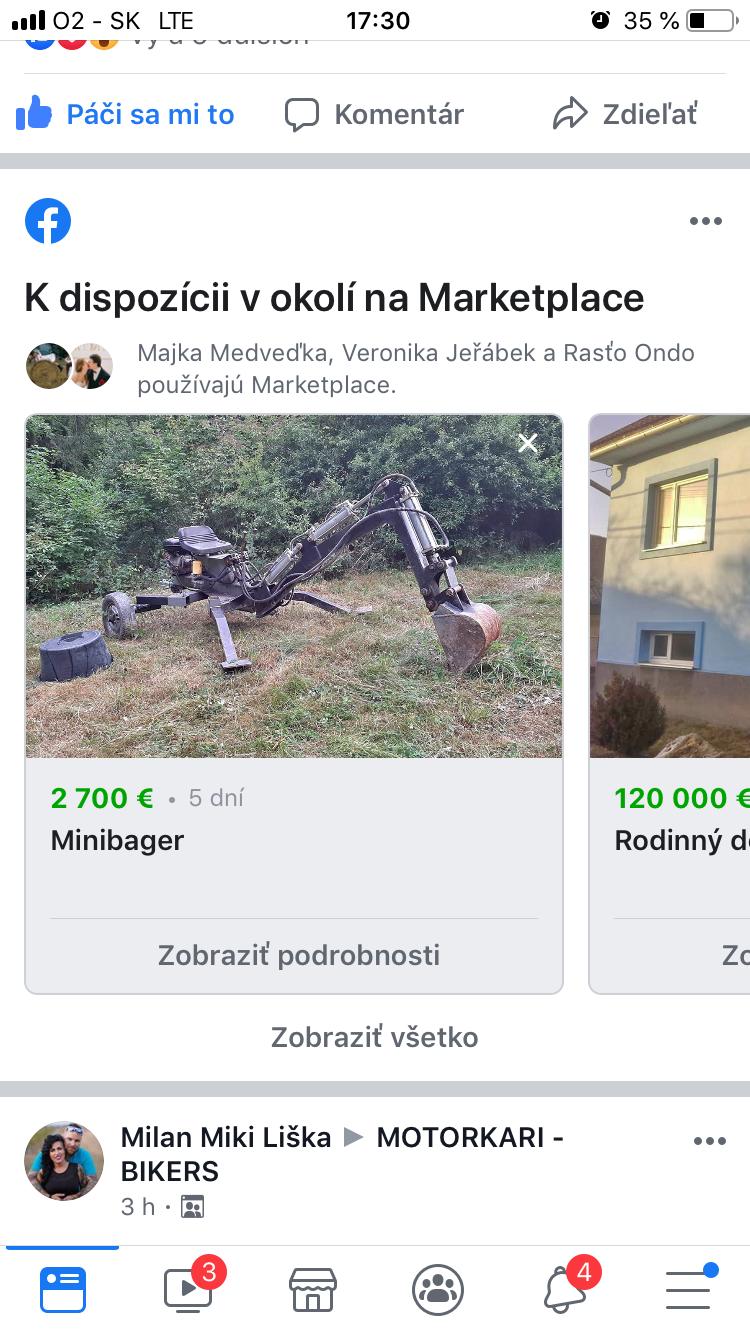
Task: Switch to the News Feed home tab
Action: [63, 1289]
